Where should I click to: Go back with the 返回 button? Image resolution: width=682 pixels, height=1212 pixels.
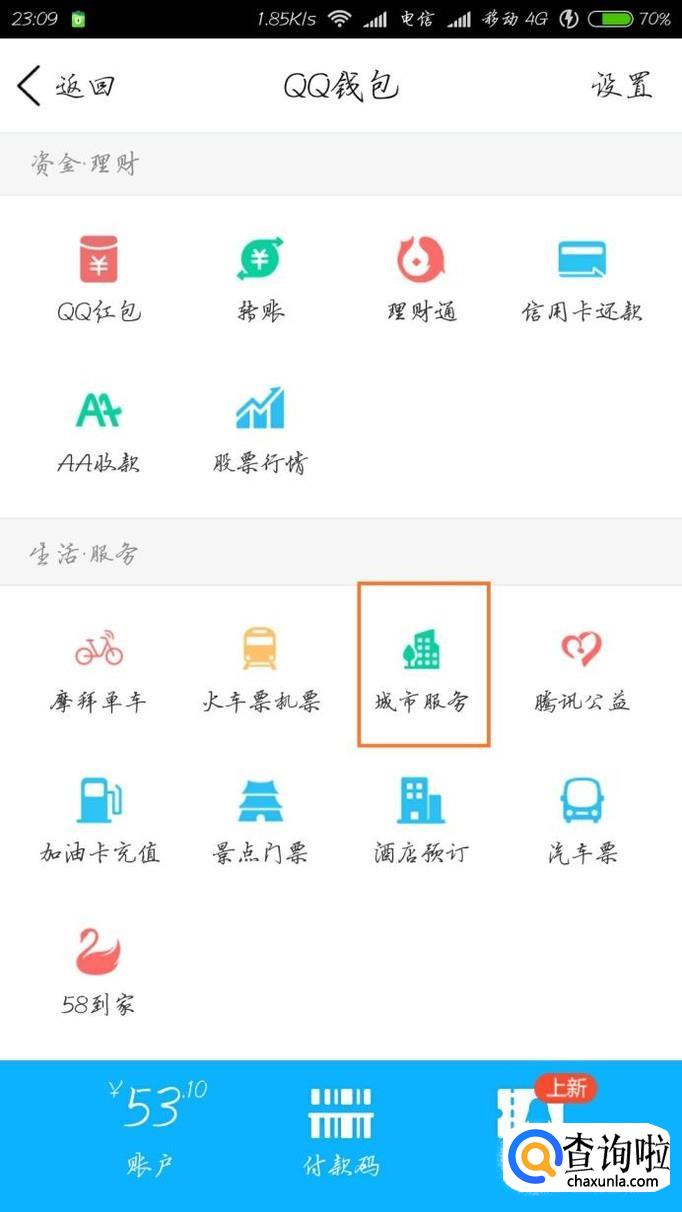(66, 86)
